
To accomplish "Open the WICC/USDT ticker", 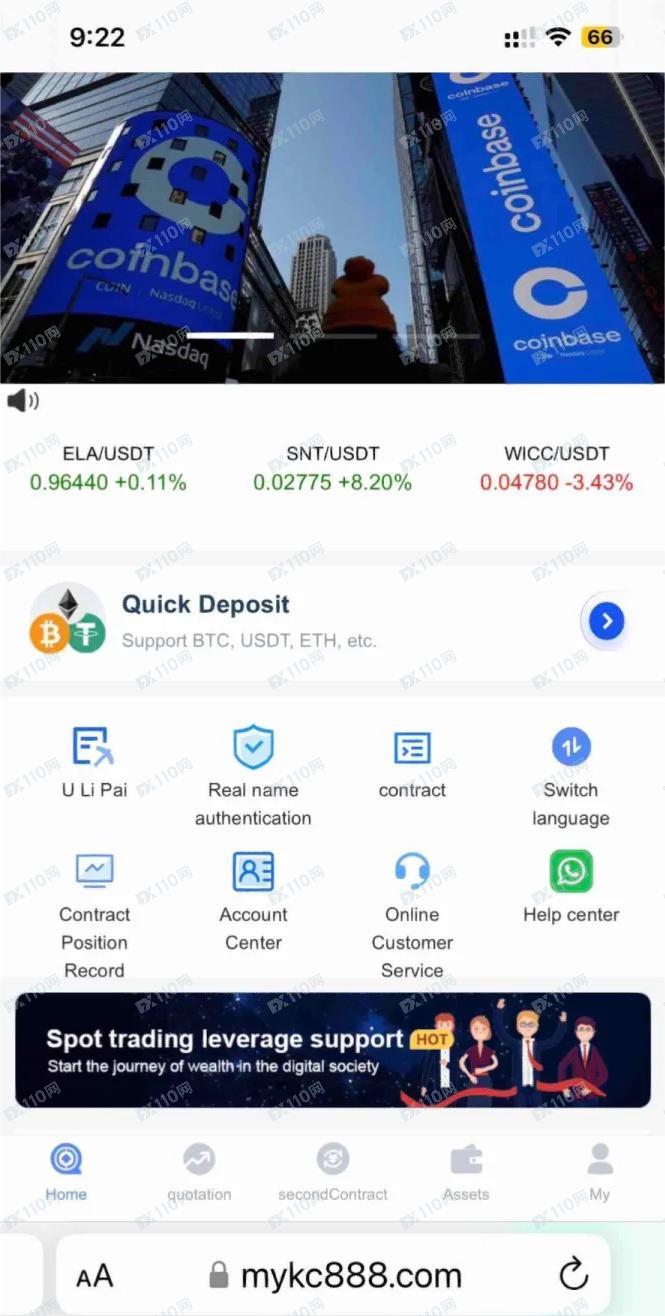I will 556,469.
